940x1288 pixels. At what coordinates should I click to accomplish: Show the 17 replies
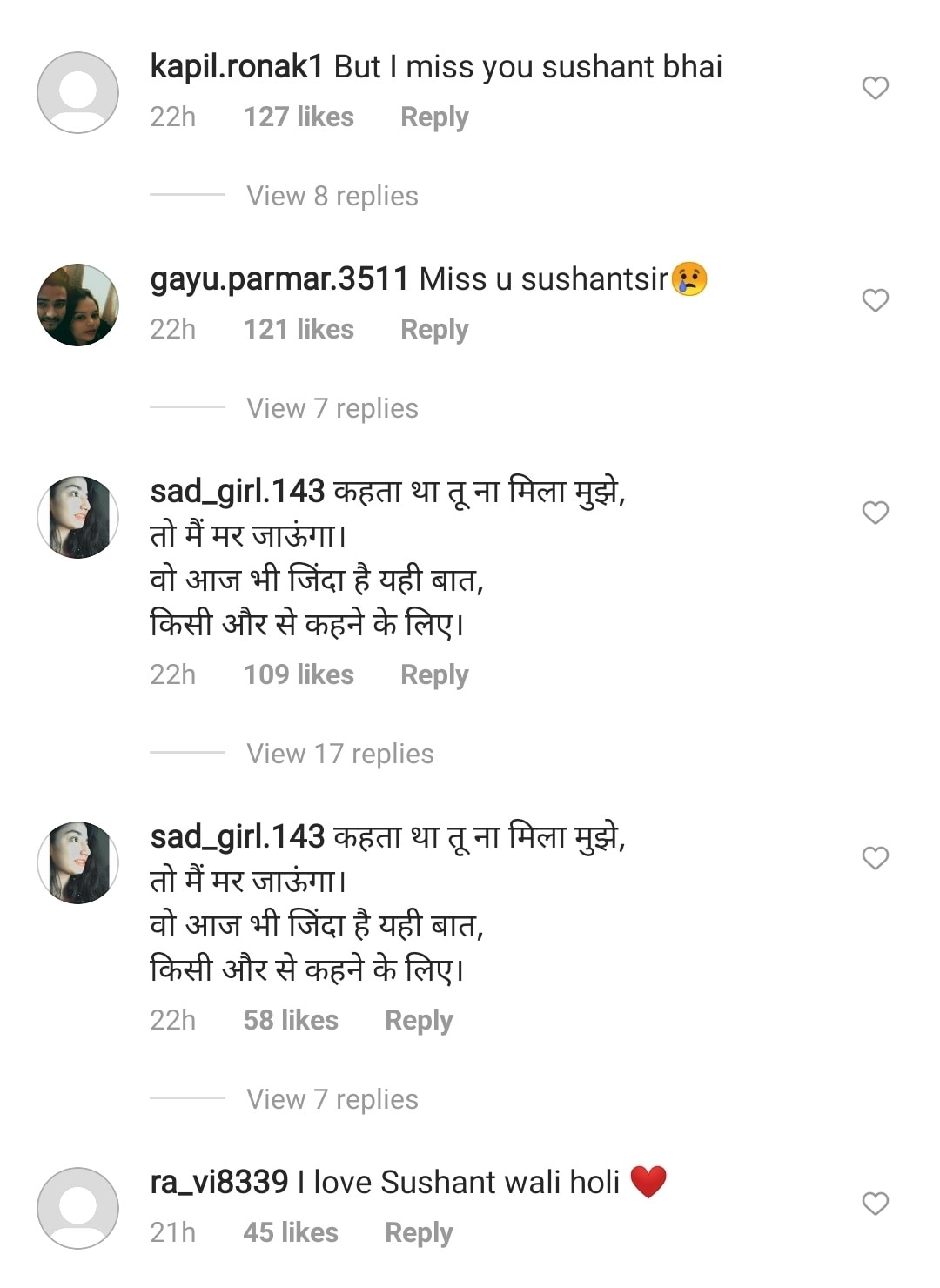[x=339, y=754]
